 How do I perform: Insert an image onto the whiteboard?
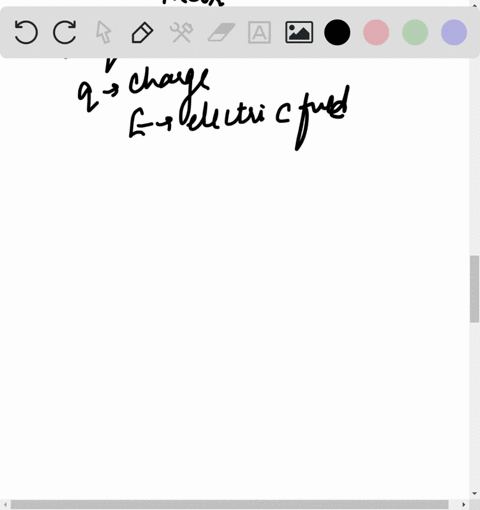point(299,32)
